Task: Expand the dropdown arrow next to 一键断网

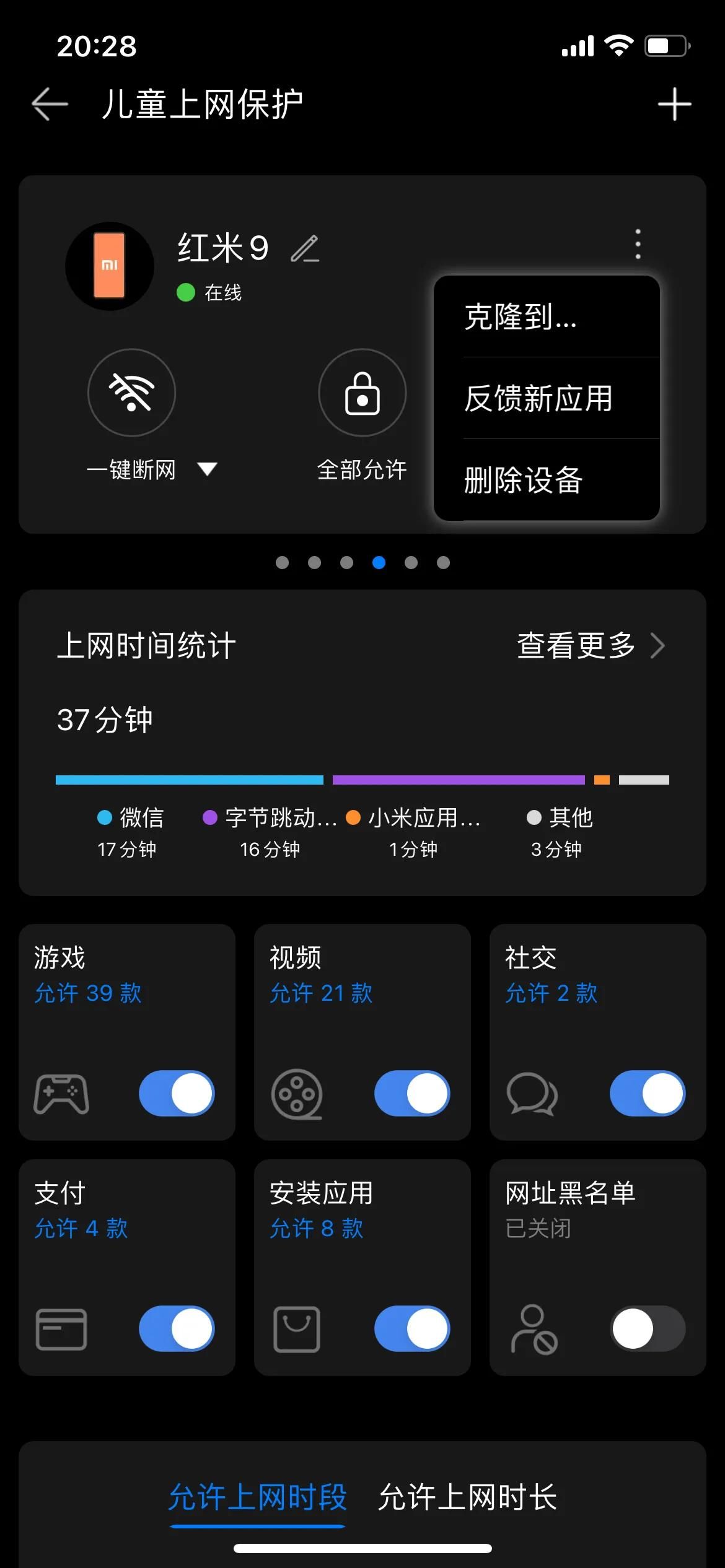Action: click(x=207, y=469)
